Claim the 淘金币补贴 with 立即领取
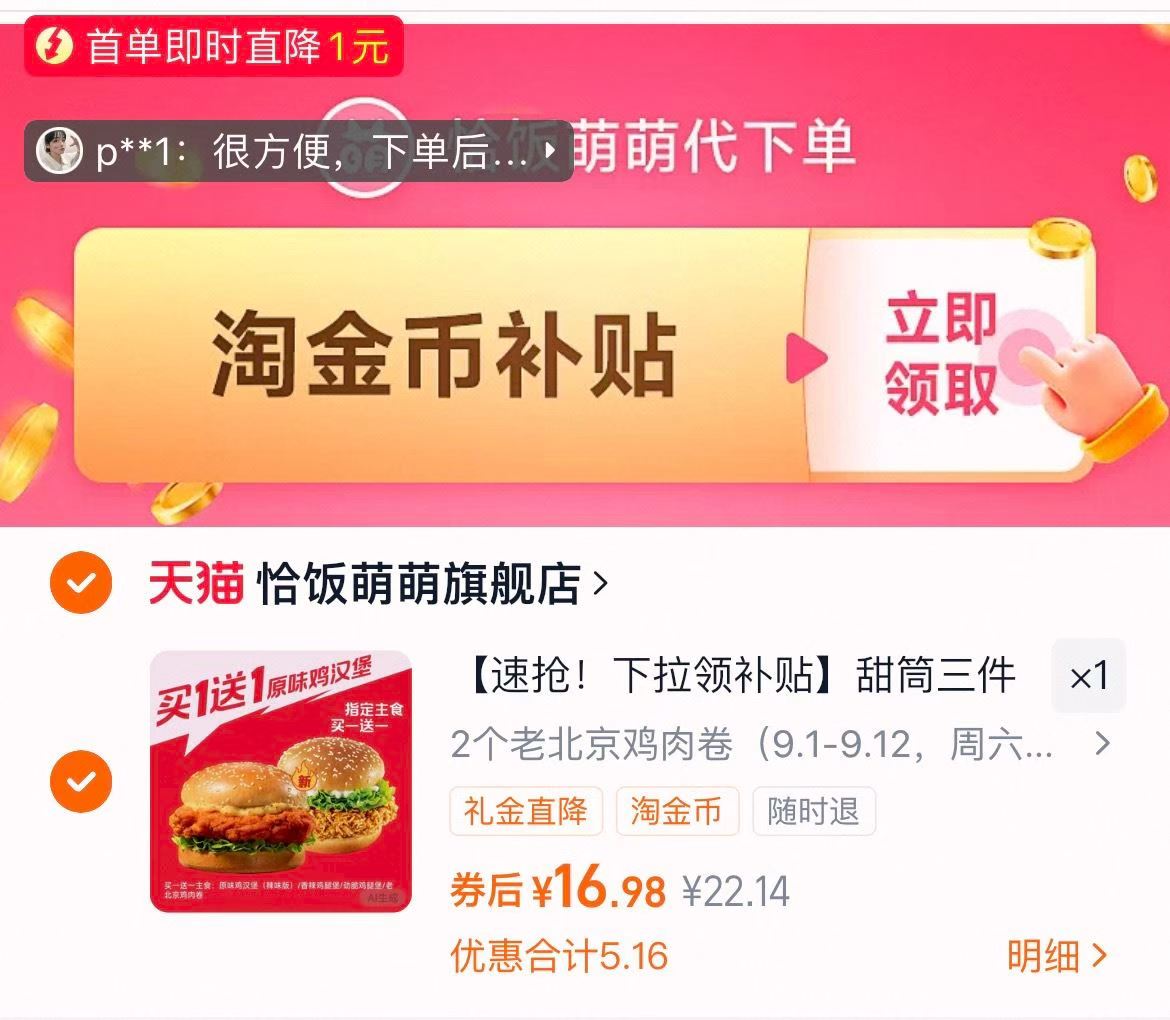 pos(940,355)
